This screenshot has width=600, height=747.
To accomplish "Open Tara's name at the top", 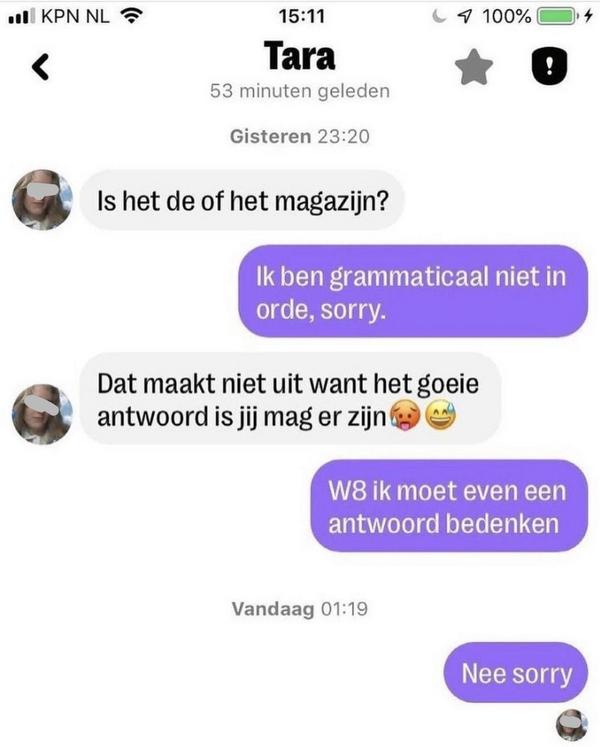I will (x=299, y=57).
